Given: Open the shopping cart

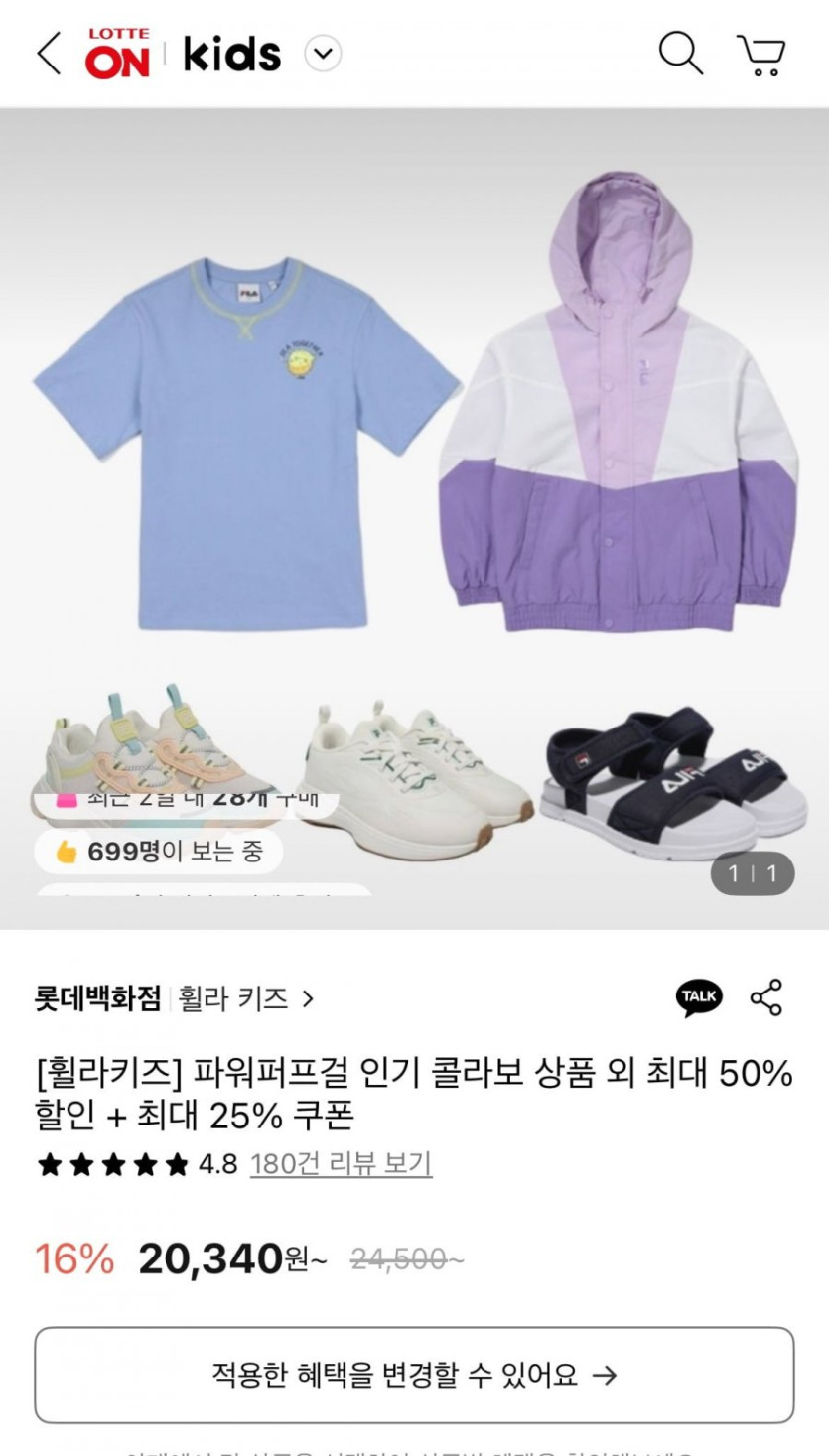Looking at the screenshot, I should click(761, 54).
